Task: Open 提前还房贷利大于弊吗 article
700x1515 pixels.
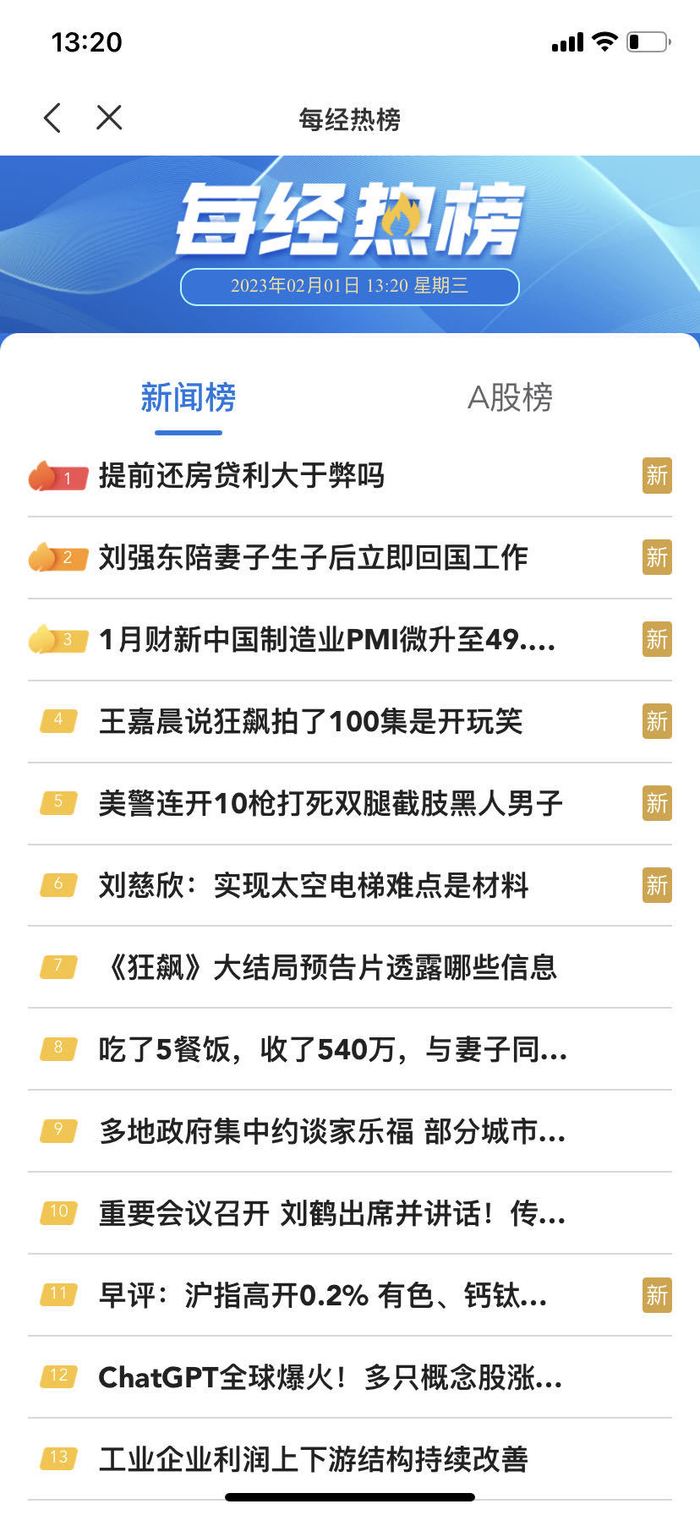Action: coord(241,476)
